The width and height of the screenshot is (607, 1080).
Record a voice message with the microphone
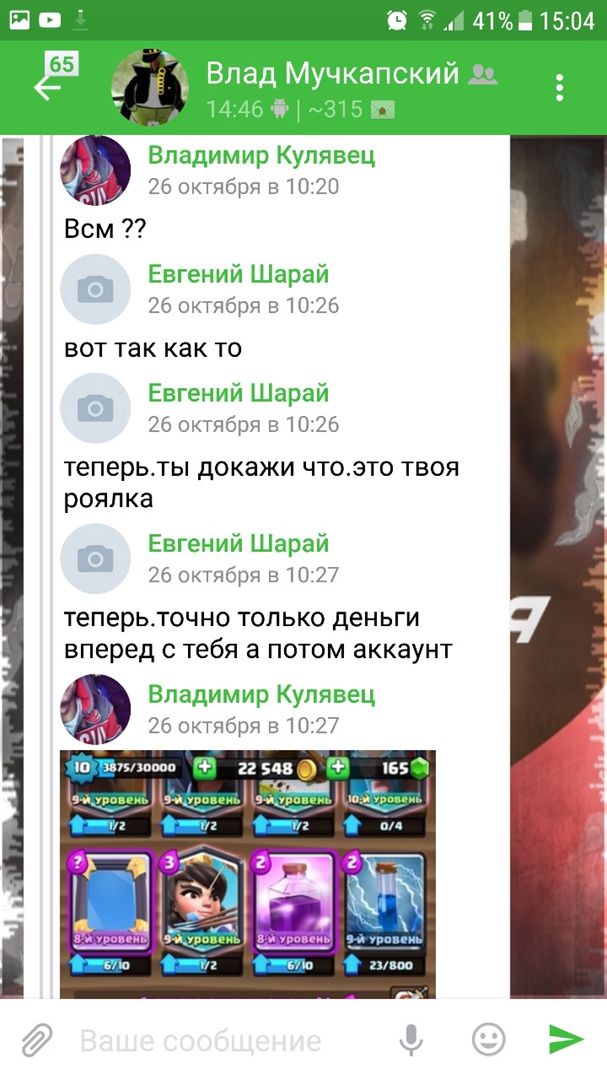click(x=411, y=1040)
